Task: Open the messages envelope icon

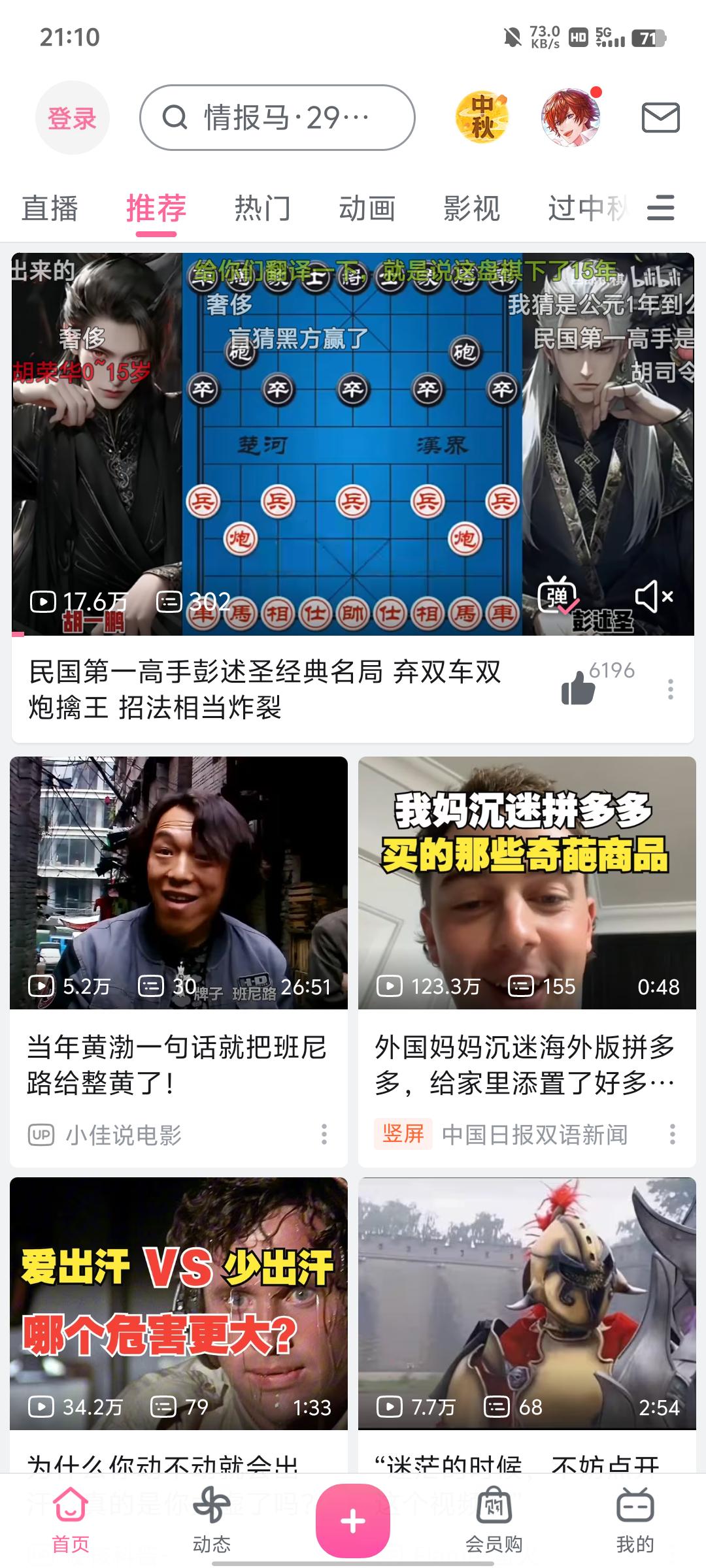Action: click(x=660, y=118)
